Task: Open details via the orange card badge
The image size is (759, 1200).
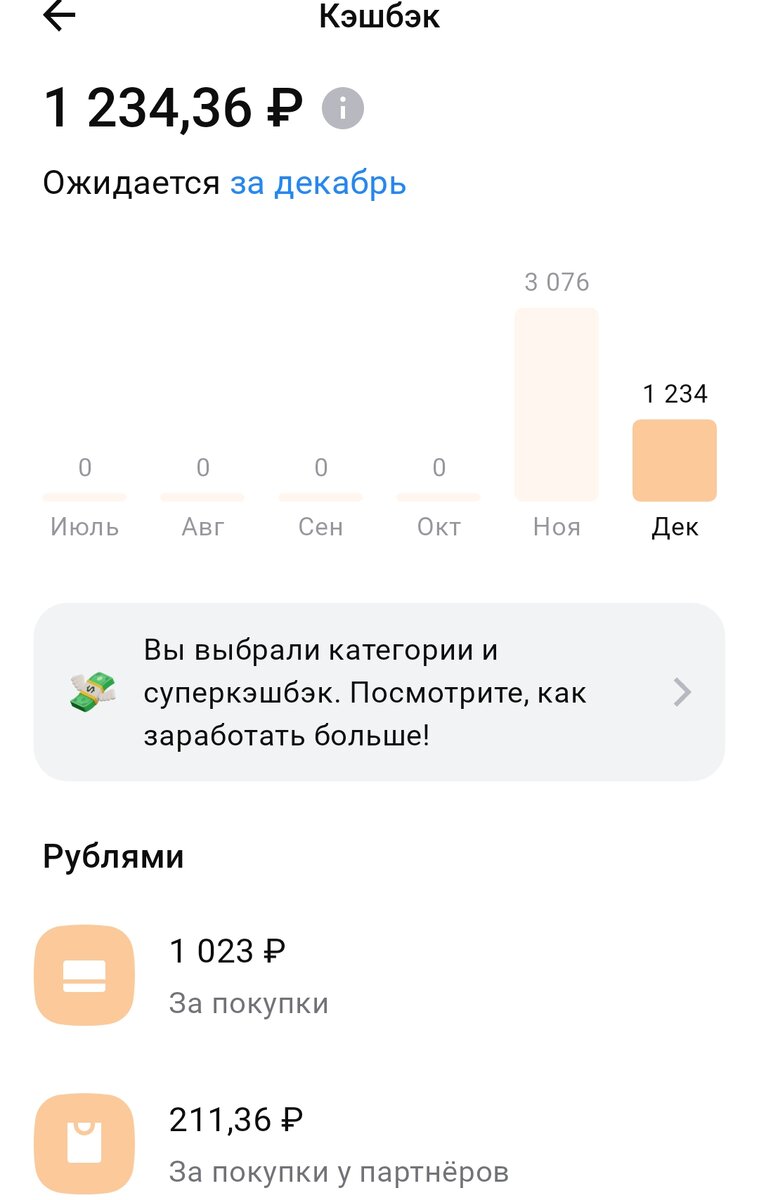Action: click(x=84, y=977)
